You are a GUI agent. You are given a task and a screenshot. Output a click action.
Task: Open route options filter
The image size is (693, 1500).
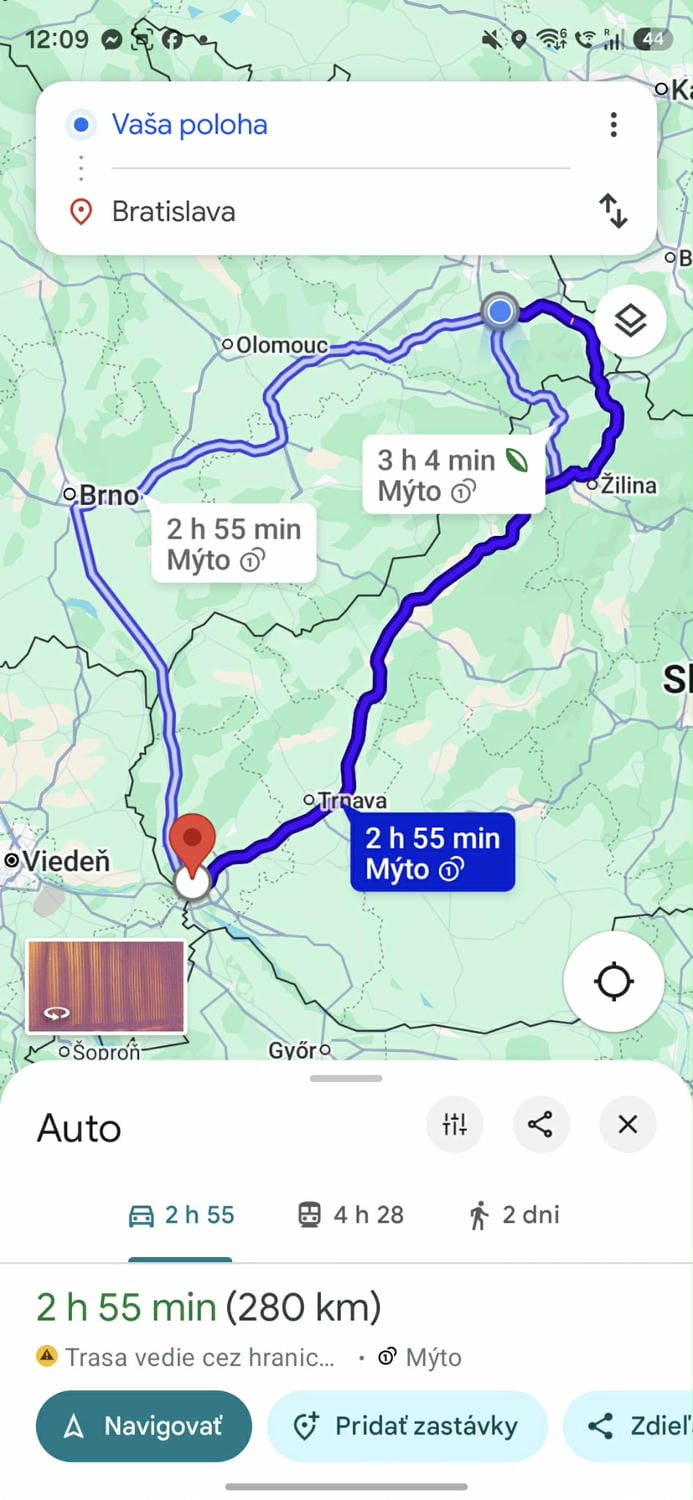coord(455,1125)
